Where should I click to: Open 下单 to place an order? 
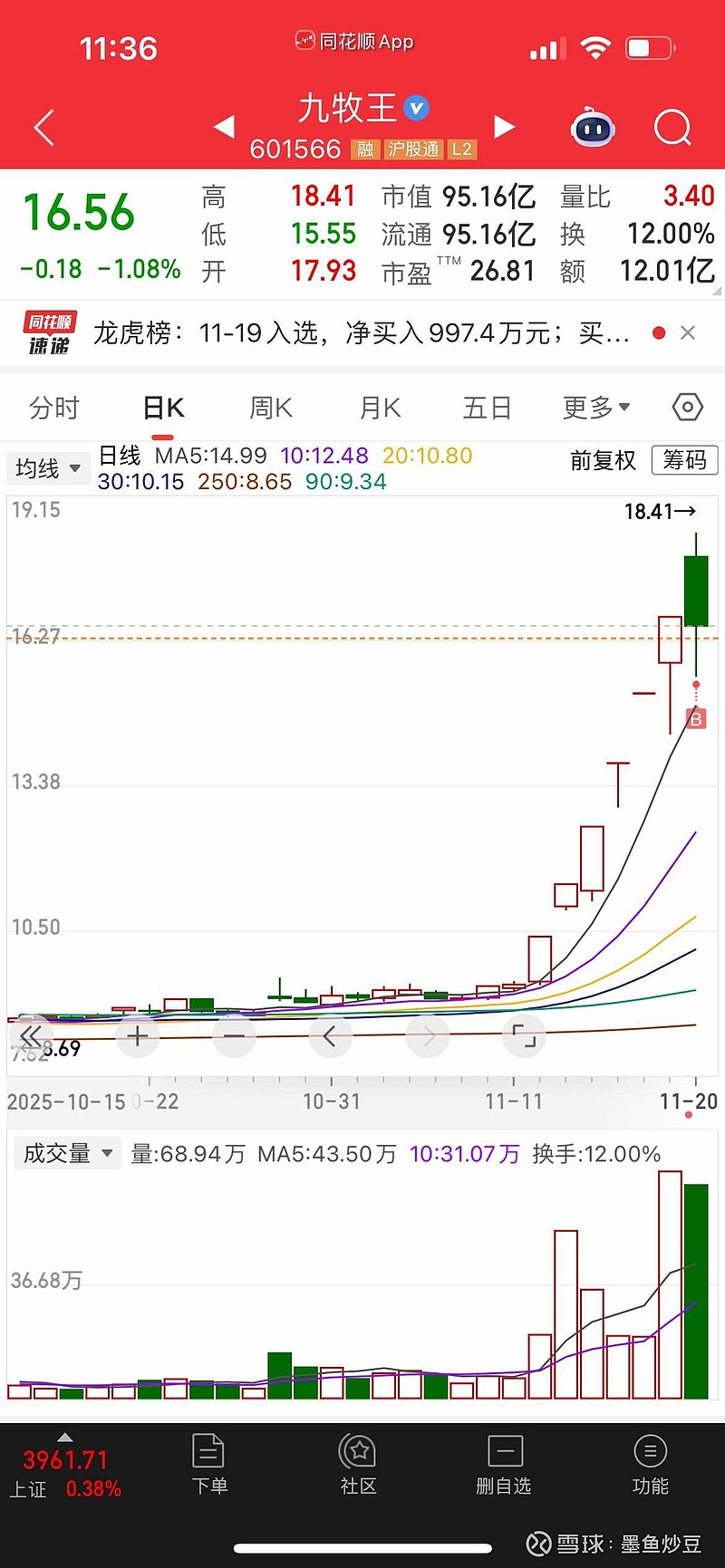pyautogui.click(x=209, y=1464)
